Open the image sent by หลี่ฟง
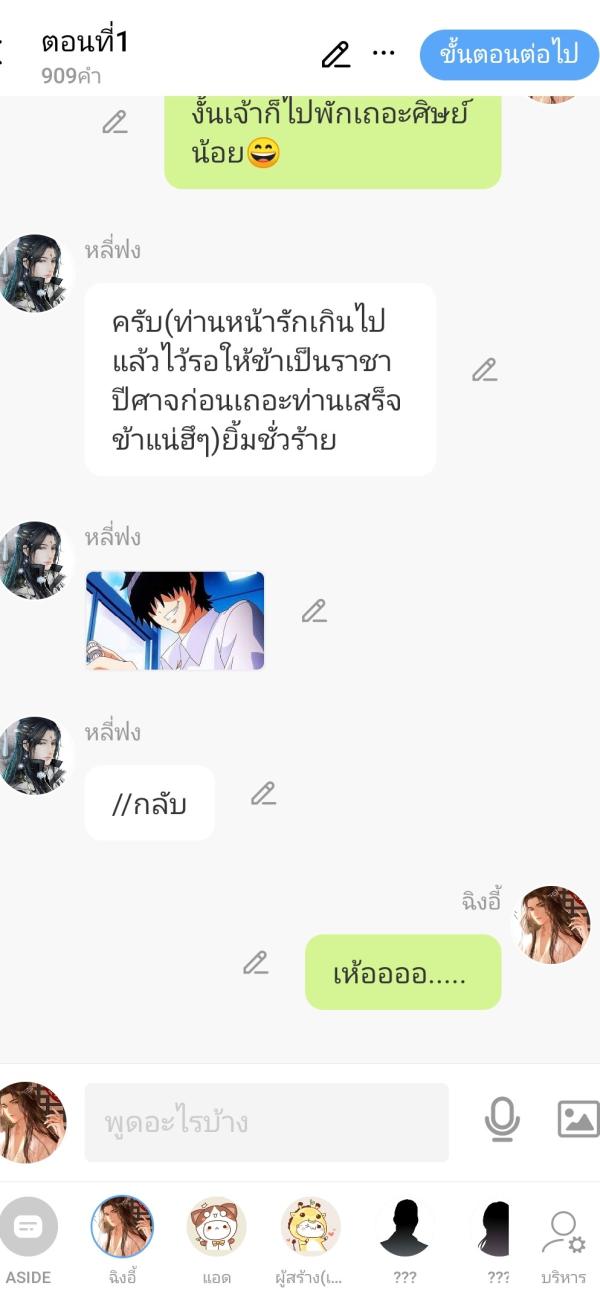The image size is (600, 1300). tap(175, 620)
